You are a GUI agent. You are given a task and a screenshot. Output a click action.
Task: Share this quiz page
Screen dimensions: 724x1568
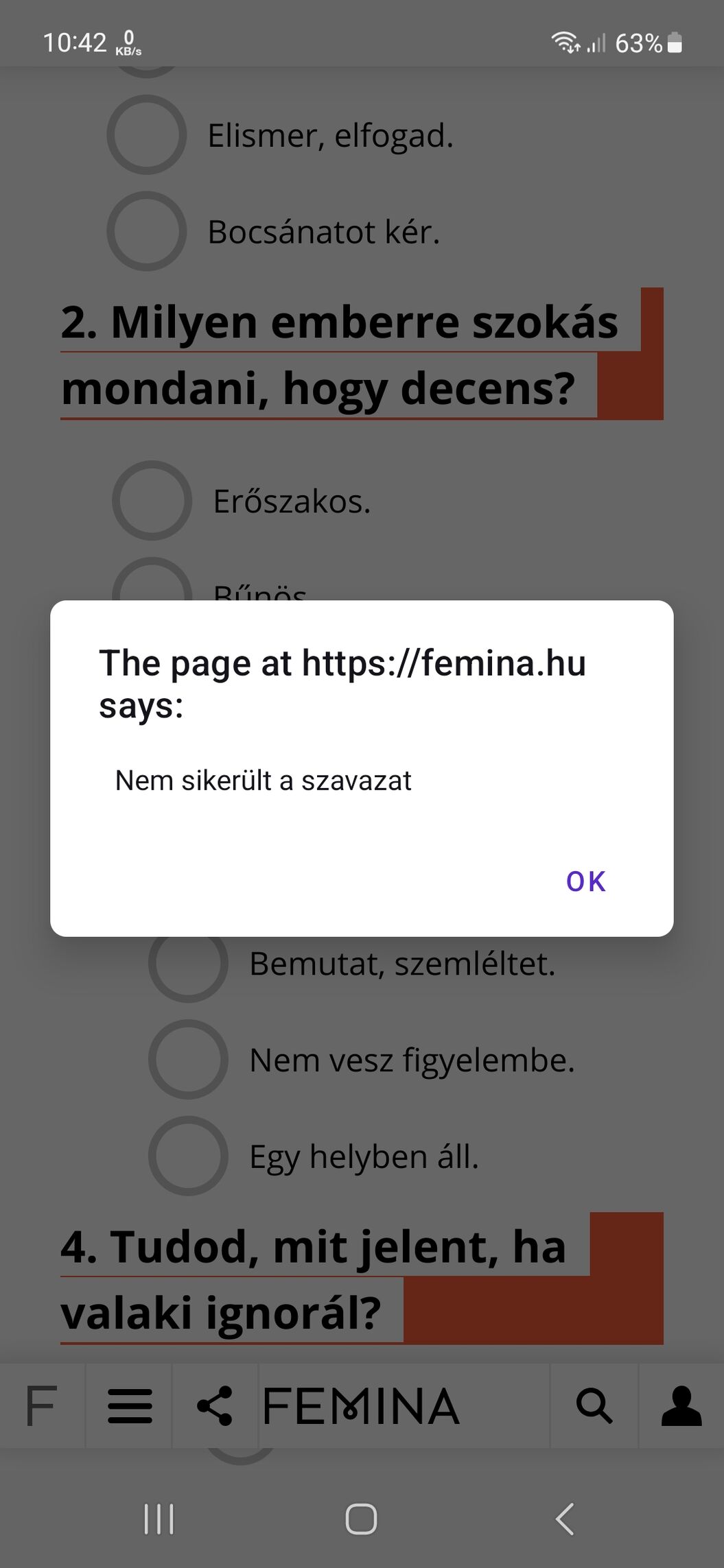[x=215, y=1406]
